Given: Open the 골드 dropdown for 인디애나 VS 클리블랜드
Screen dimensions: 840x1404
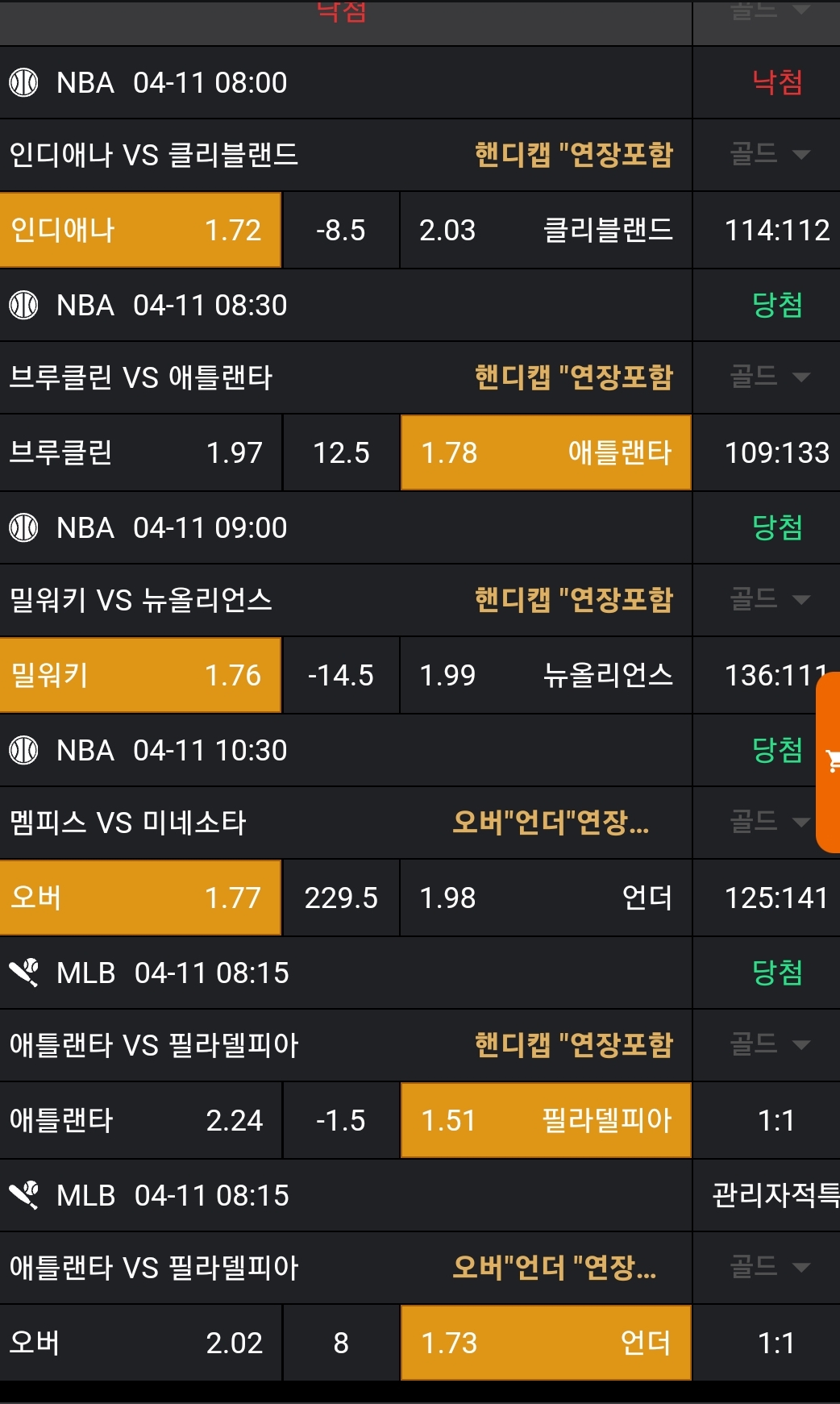Looking at the screenshot, I should pos(768,154).
